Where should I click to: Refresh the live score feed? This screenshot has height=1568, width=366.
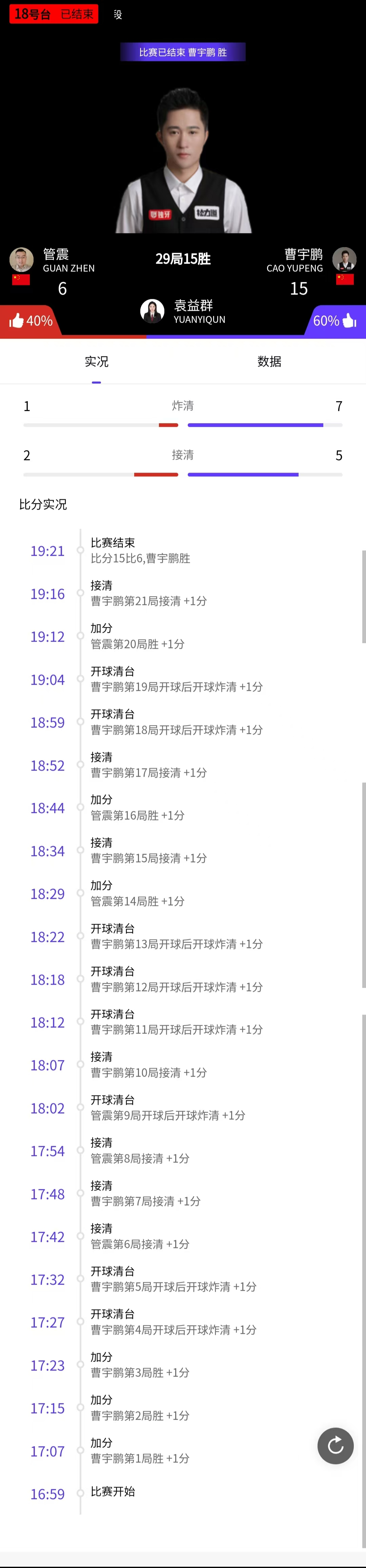click(x=335, y=1445)
